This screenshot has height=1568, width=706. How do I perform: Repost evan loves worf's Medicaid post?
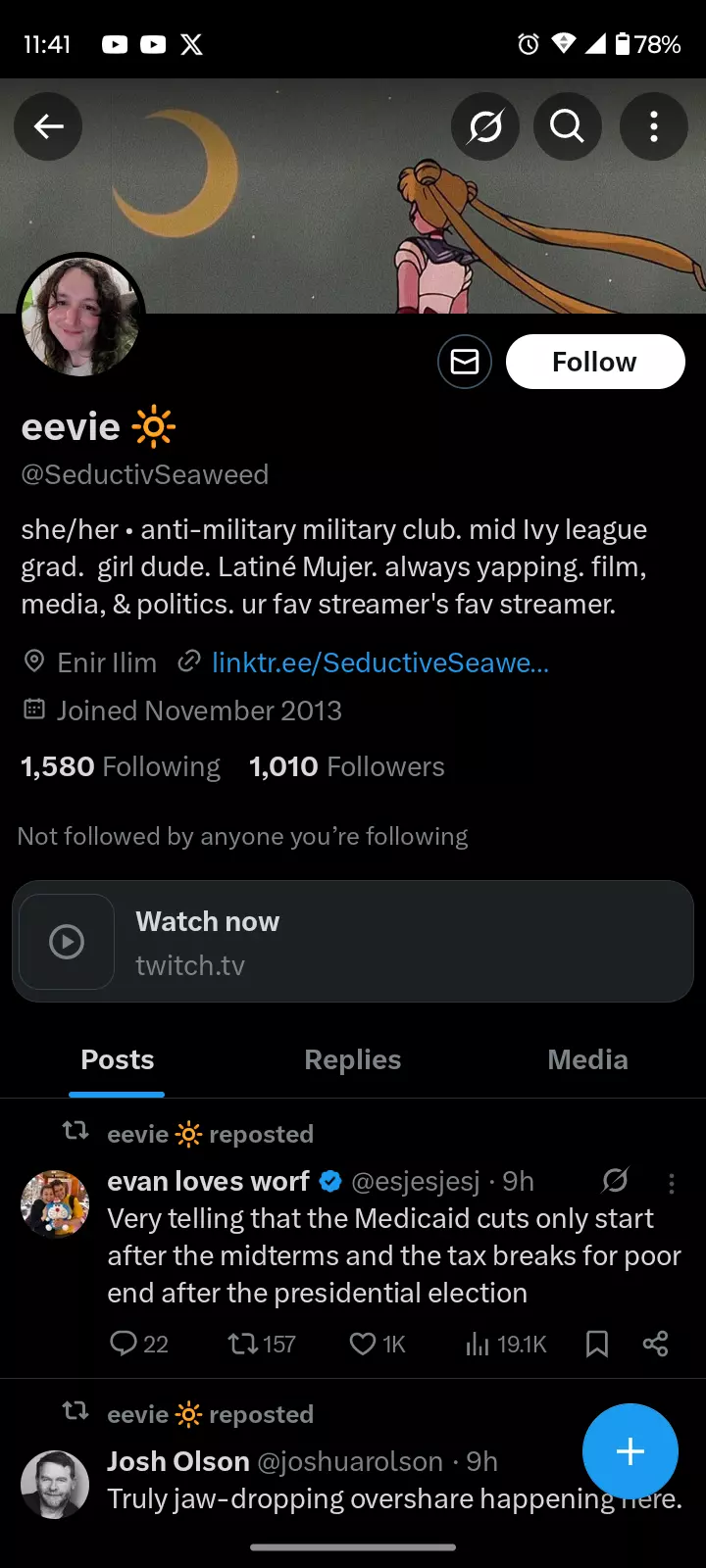pos(261,1344)
